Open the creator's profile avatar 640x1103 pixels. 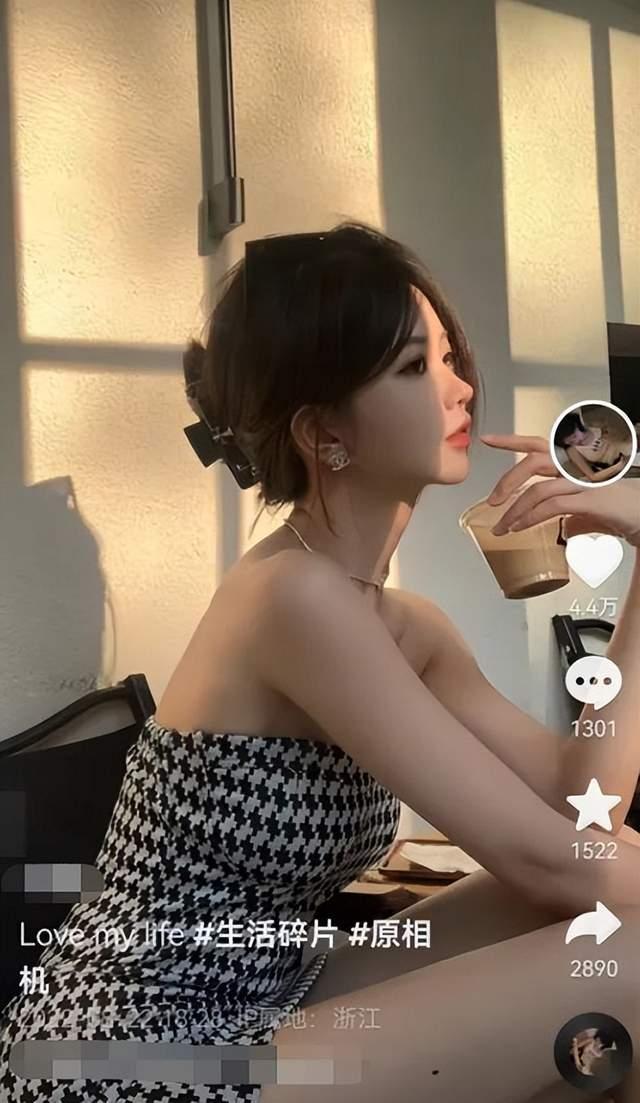(594, 443)
